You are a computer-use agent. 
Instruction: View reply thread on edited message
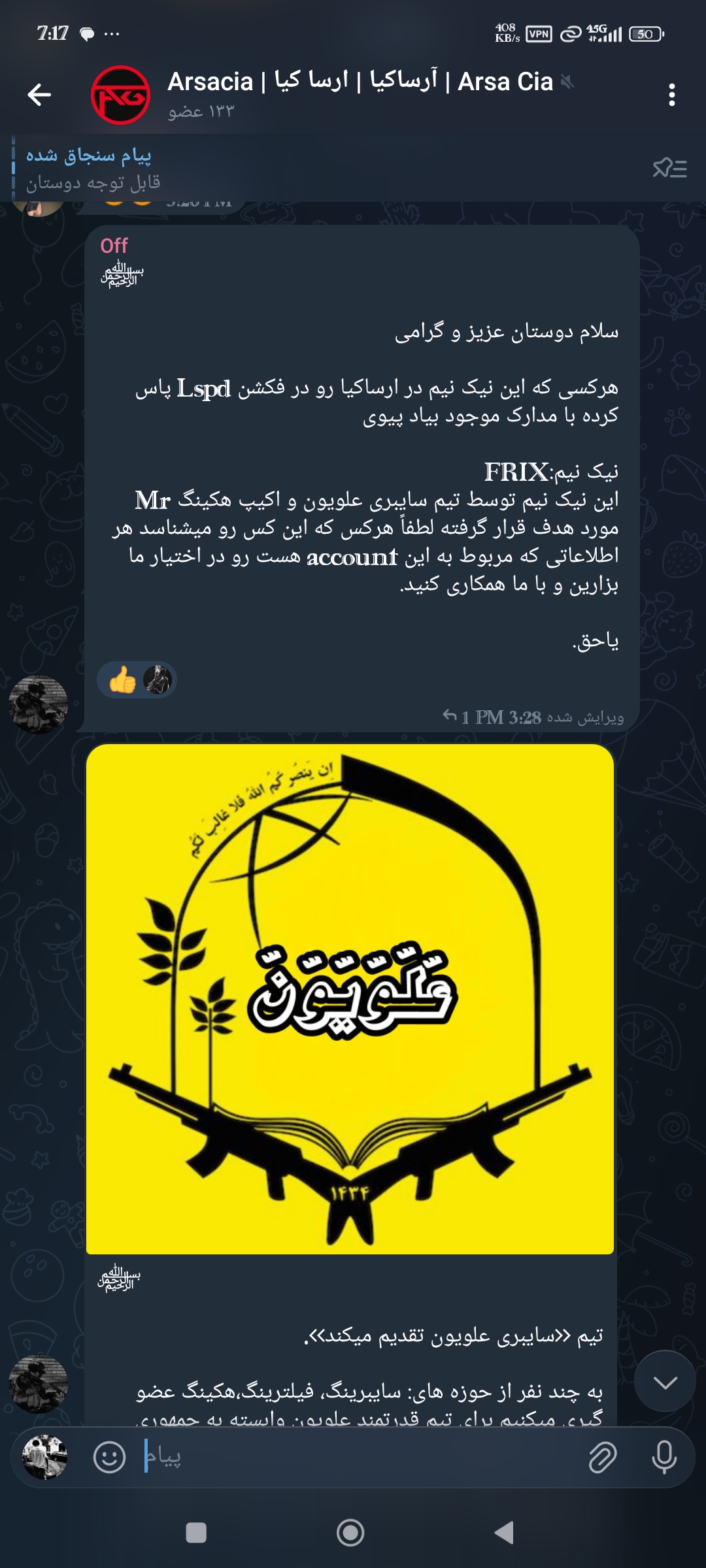pos(458,717)
